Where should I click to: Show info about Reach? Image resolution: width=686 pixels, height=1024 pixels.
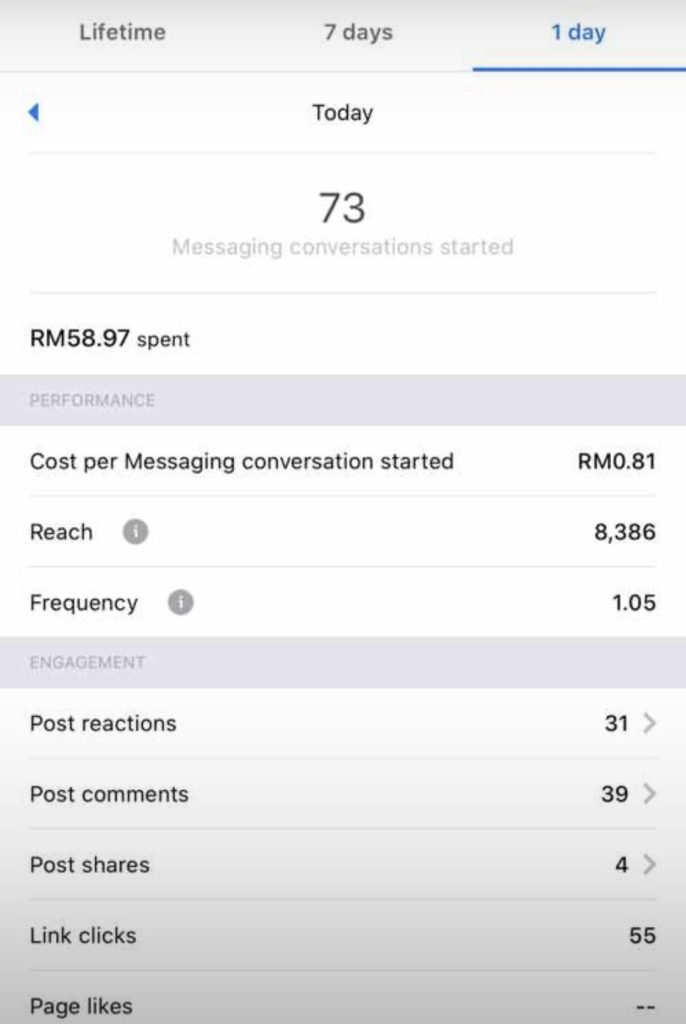pos(135,532)
